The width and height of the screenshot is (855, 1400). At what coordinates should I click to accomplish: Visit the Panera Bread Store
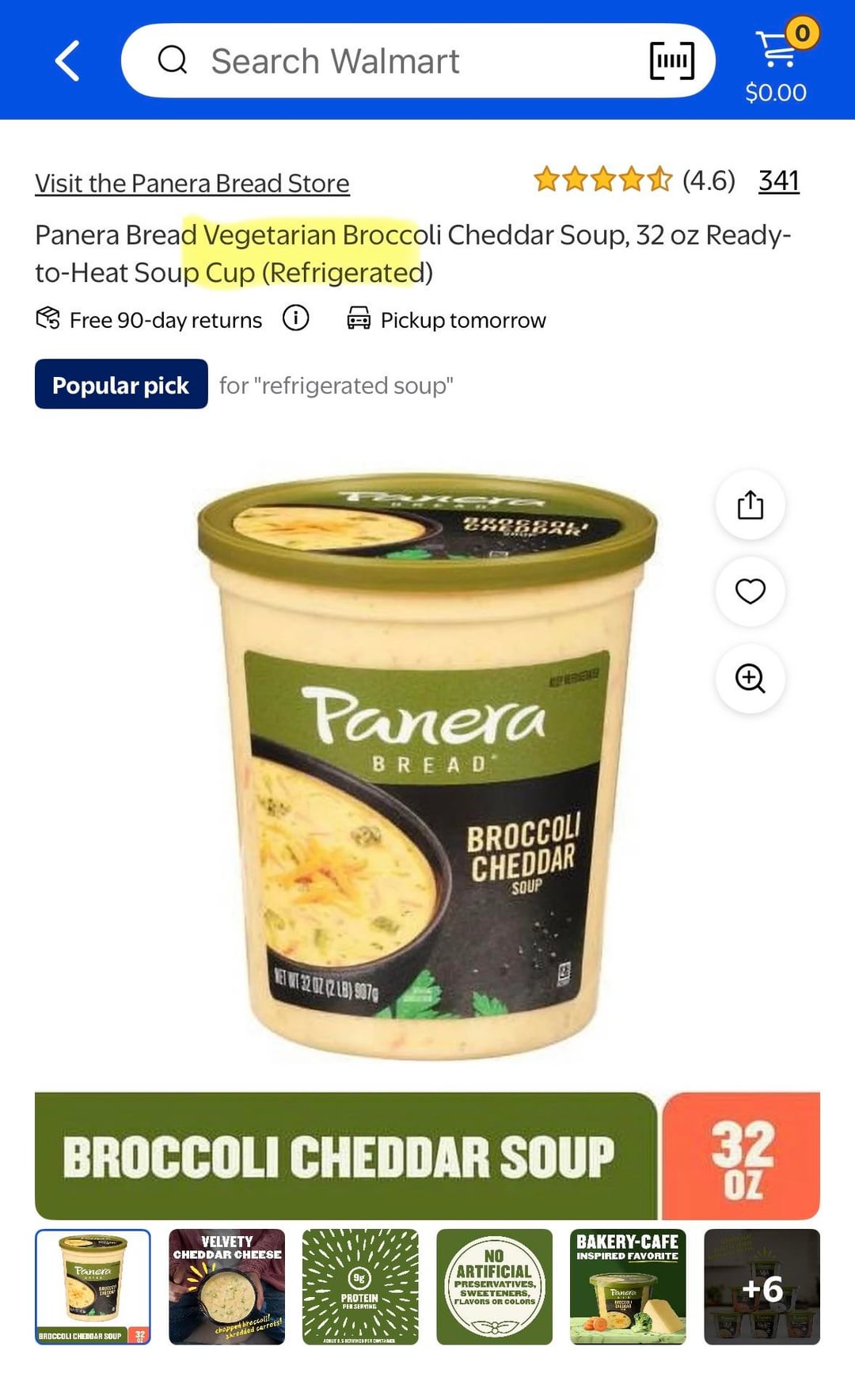tap(192, 183)
